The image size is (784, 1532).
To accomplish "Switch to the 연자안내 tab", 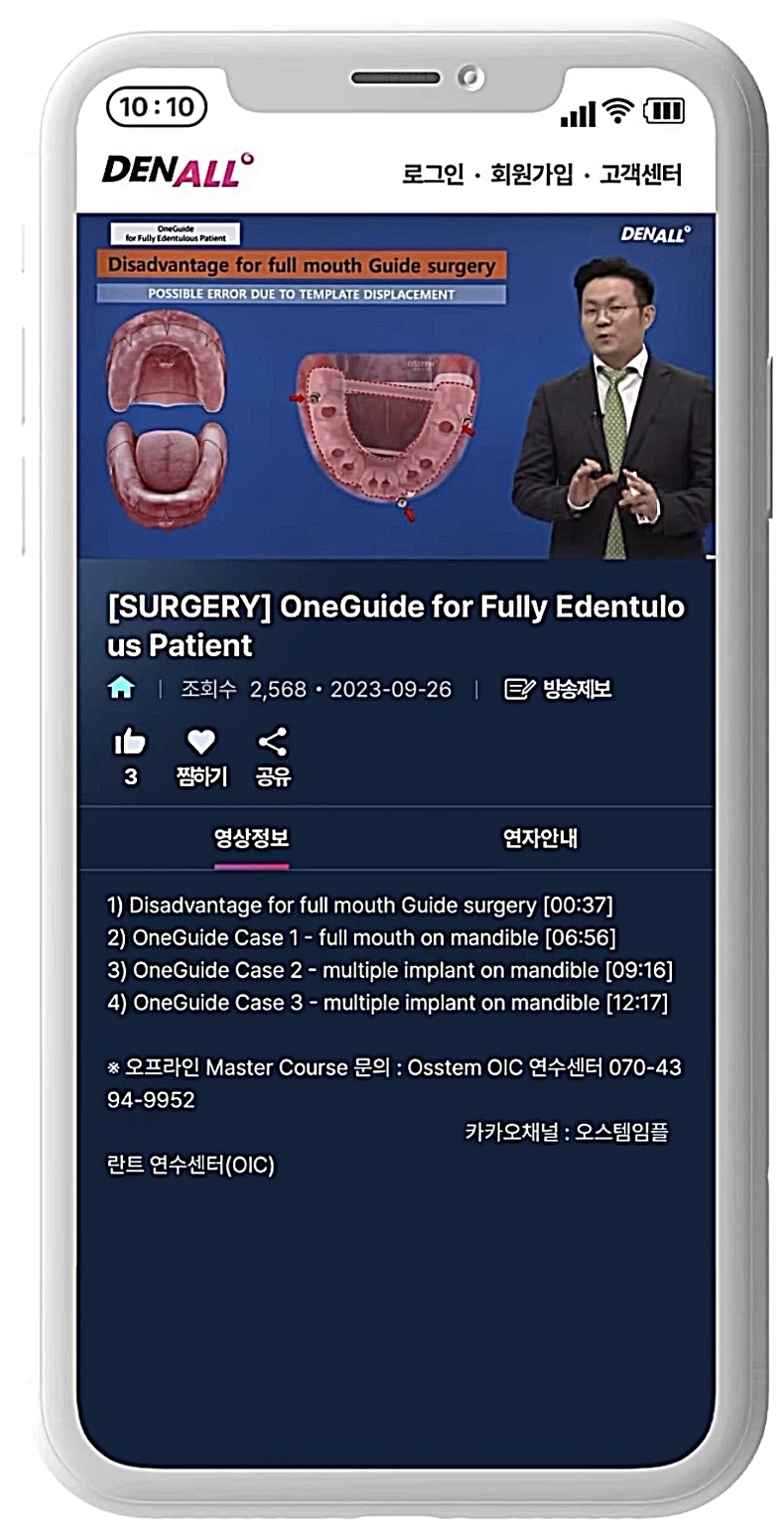I will 540,839.
